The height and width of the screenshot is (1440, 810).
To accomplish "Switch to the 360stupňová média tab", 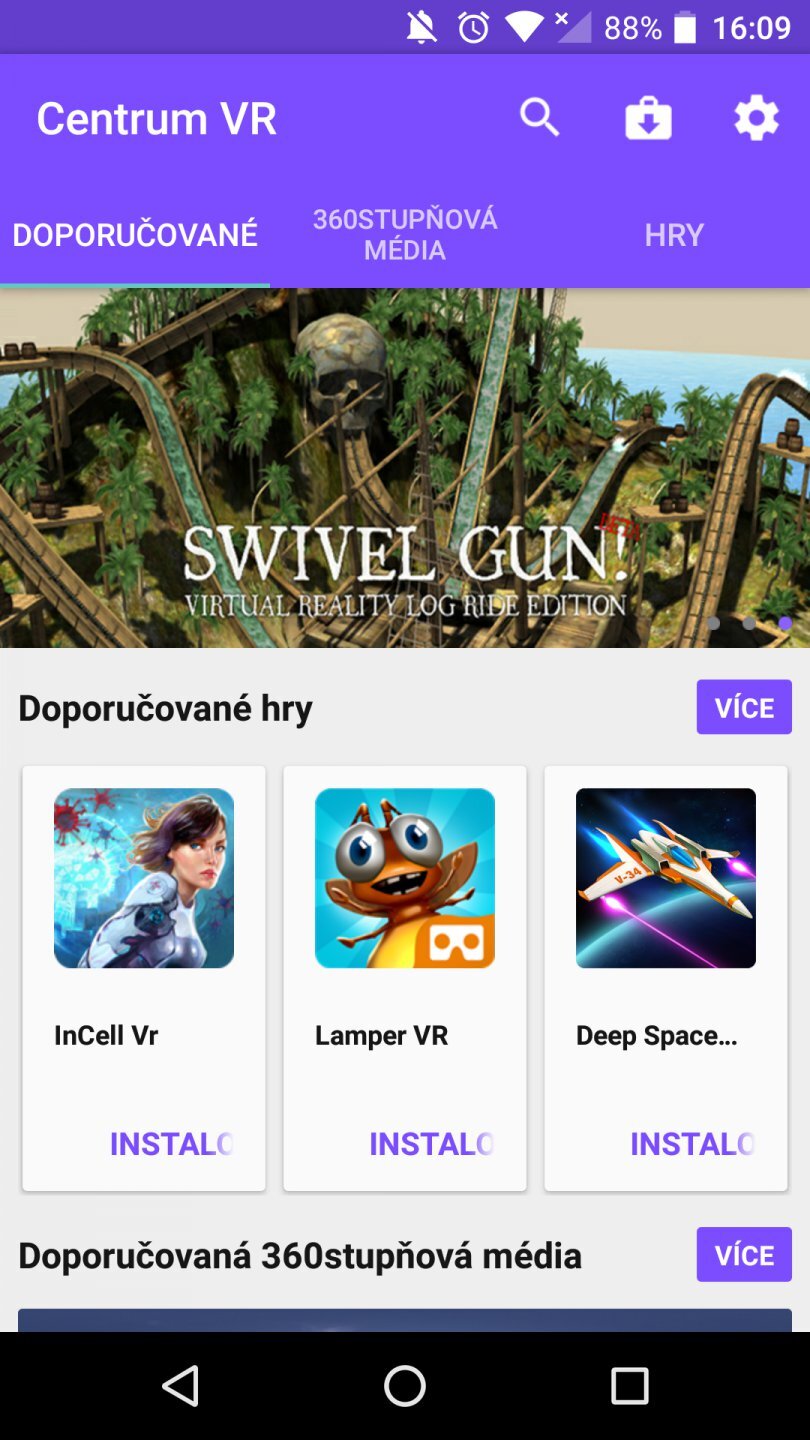I will point(405,235).
